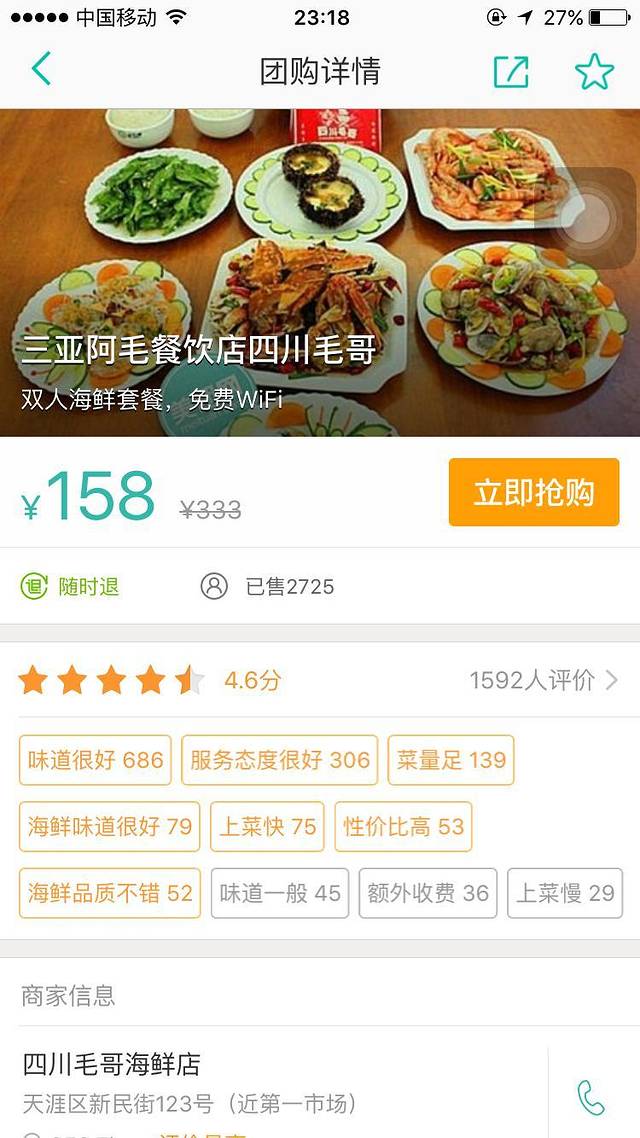Select the 味道很好 686 review tag

(x=95, y=760)
